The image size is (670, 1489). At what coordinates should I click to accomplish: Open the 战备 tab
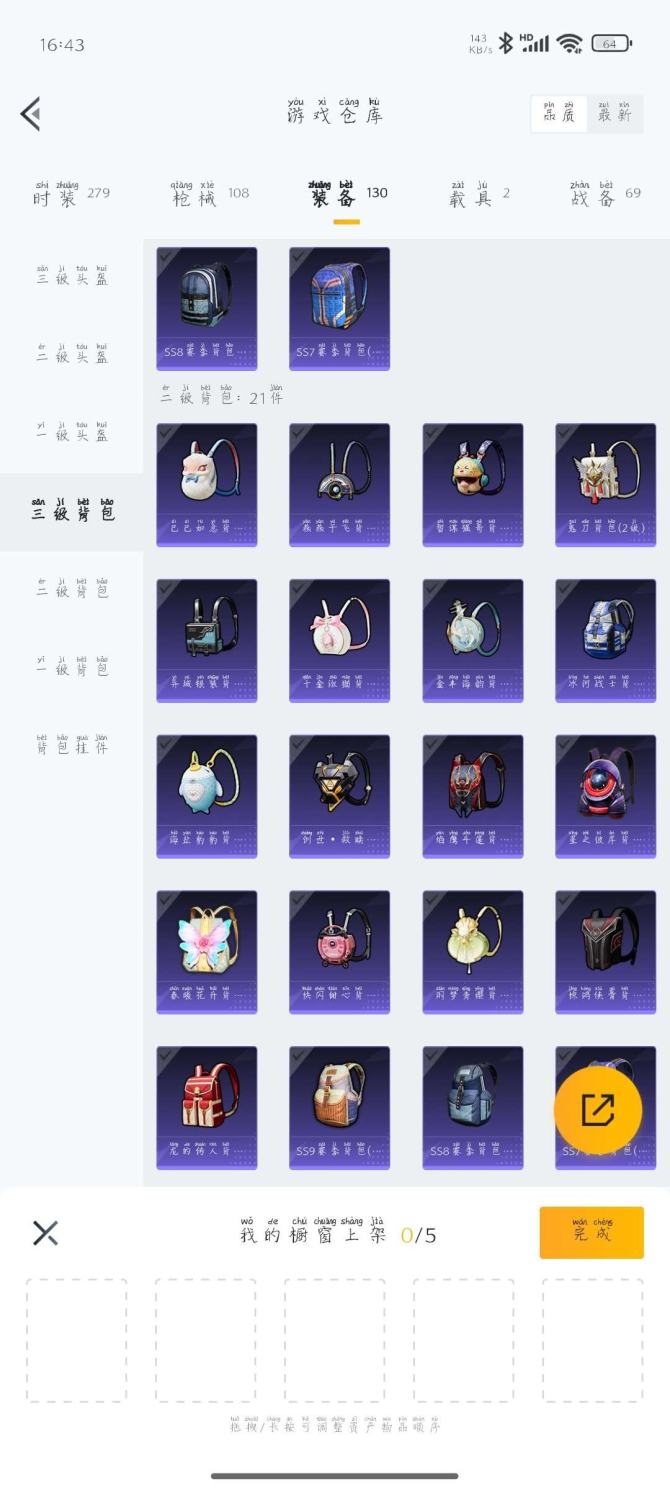pyautogui.click(x=593, y=196)
